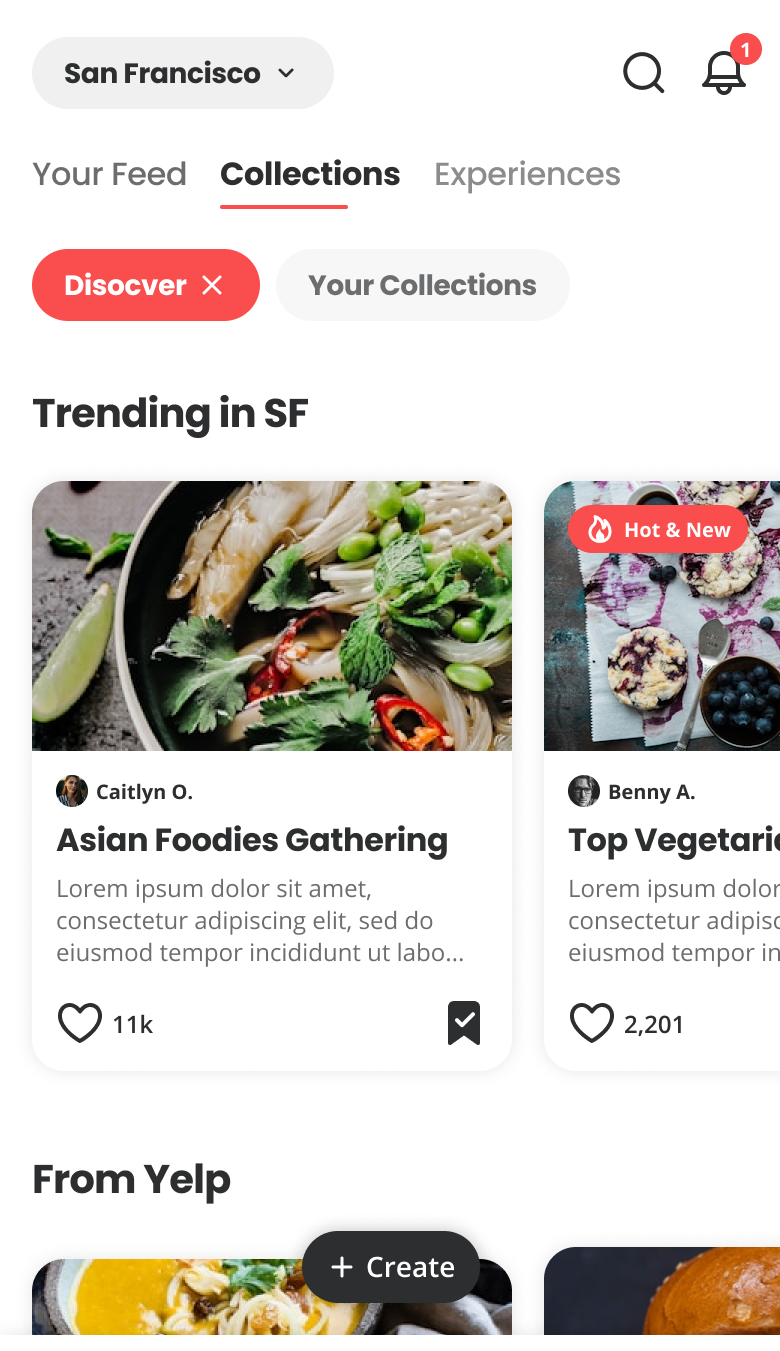Screen dimensions: 780x1351
Task: Remove the Disocver chip with its X
Action: click(212, 285)
